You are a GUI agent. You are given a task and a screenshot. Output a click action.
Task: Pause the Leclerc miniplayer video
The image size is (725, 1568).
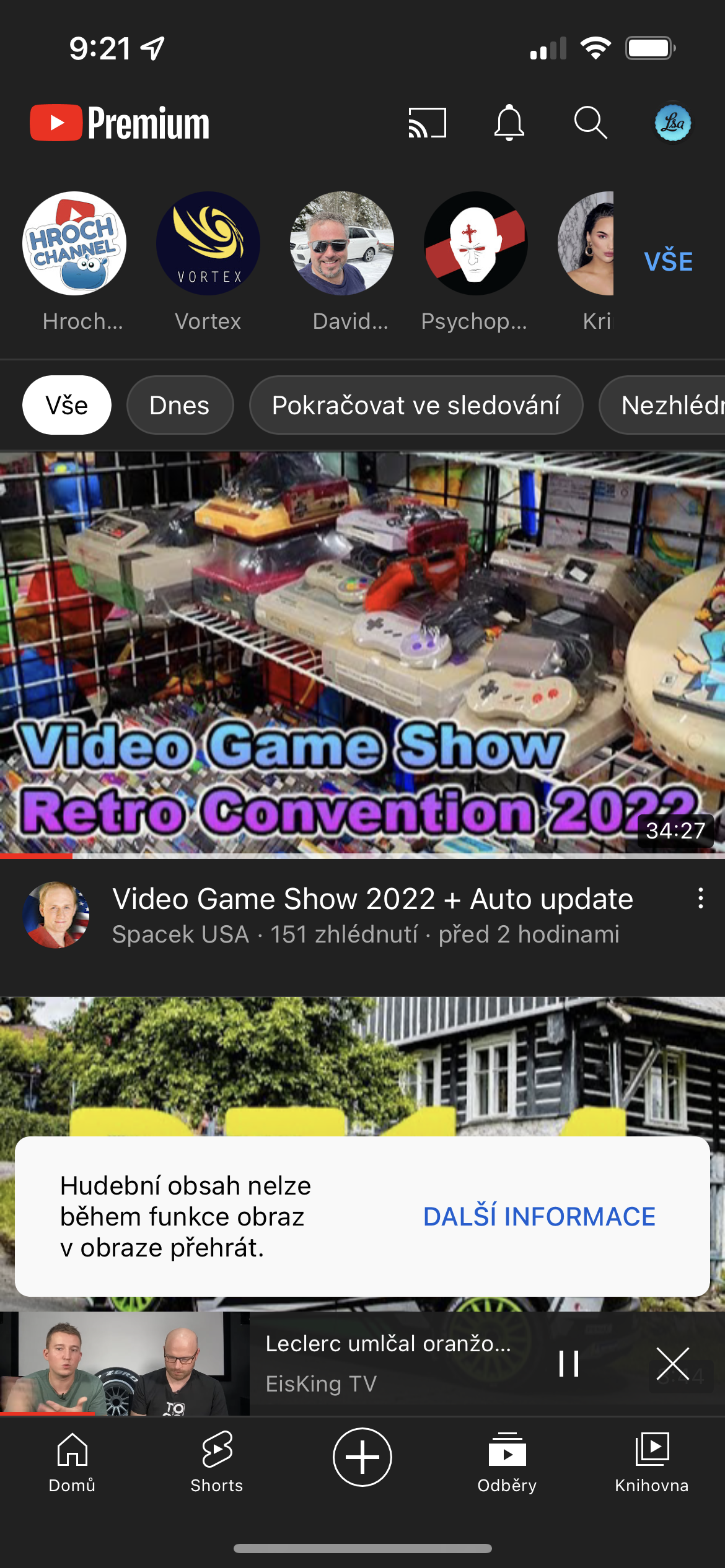point(568,1363)
